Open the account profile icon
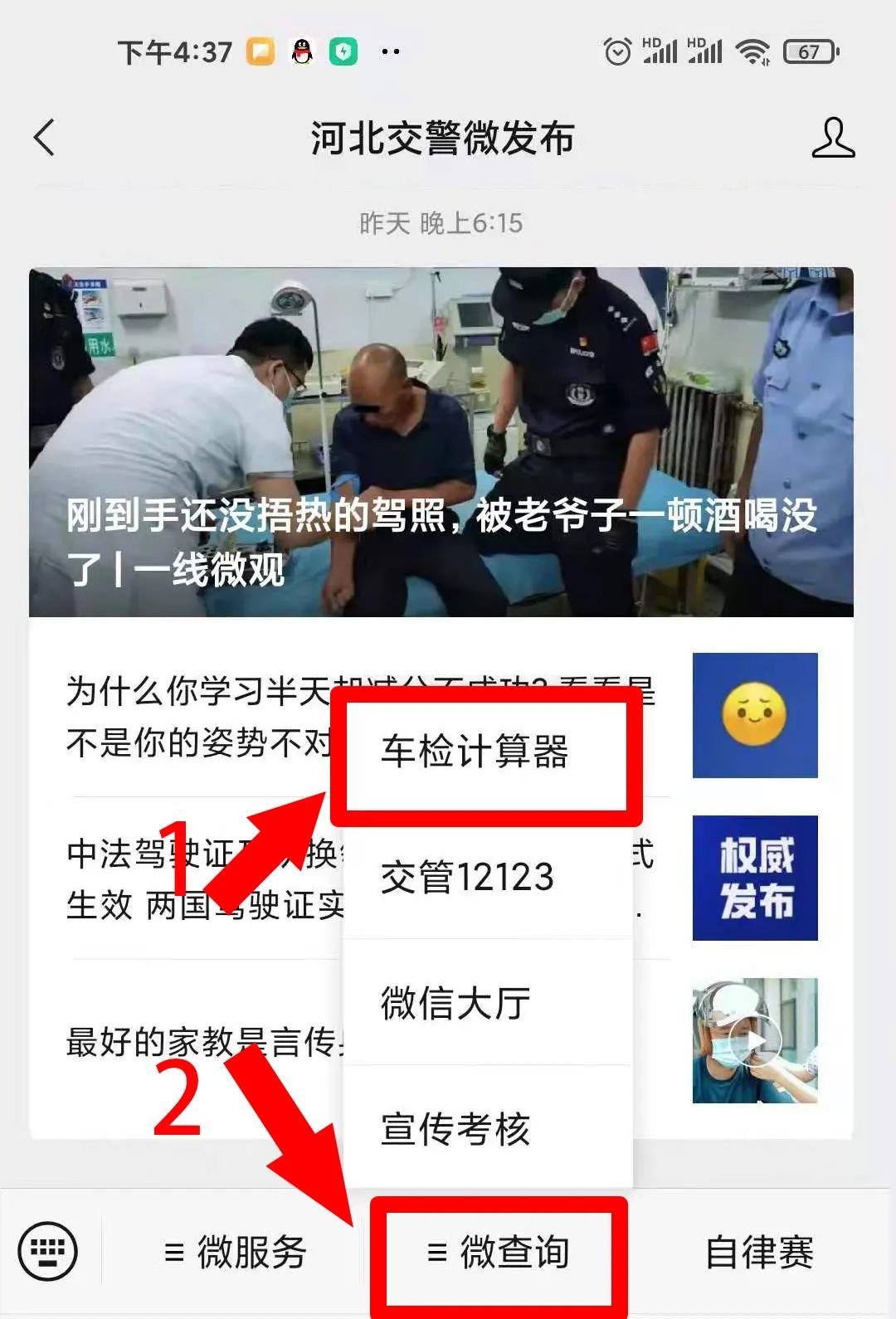This screenshot has height=1319, width=896. (x=832, y=138)
